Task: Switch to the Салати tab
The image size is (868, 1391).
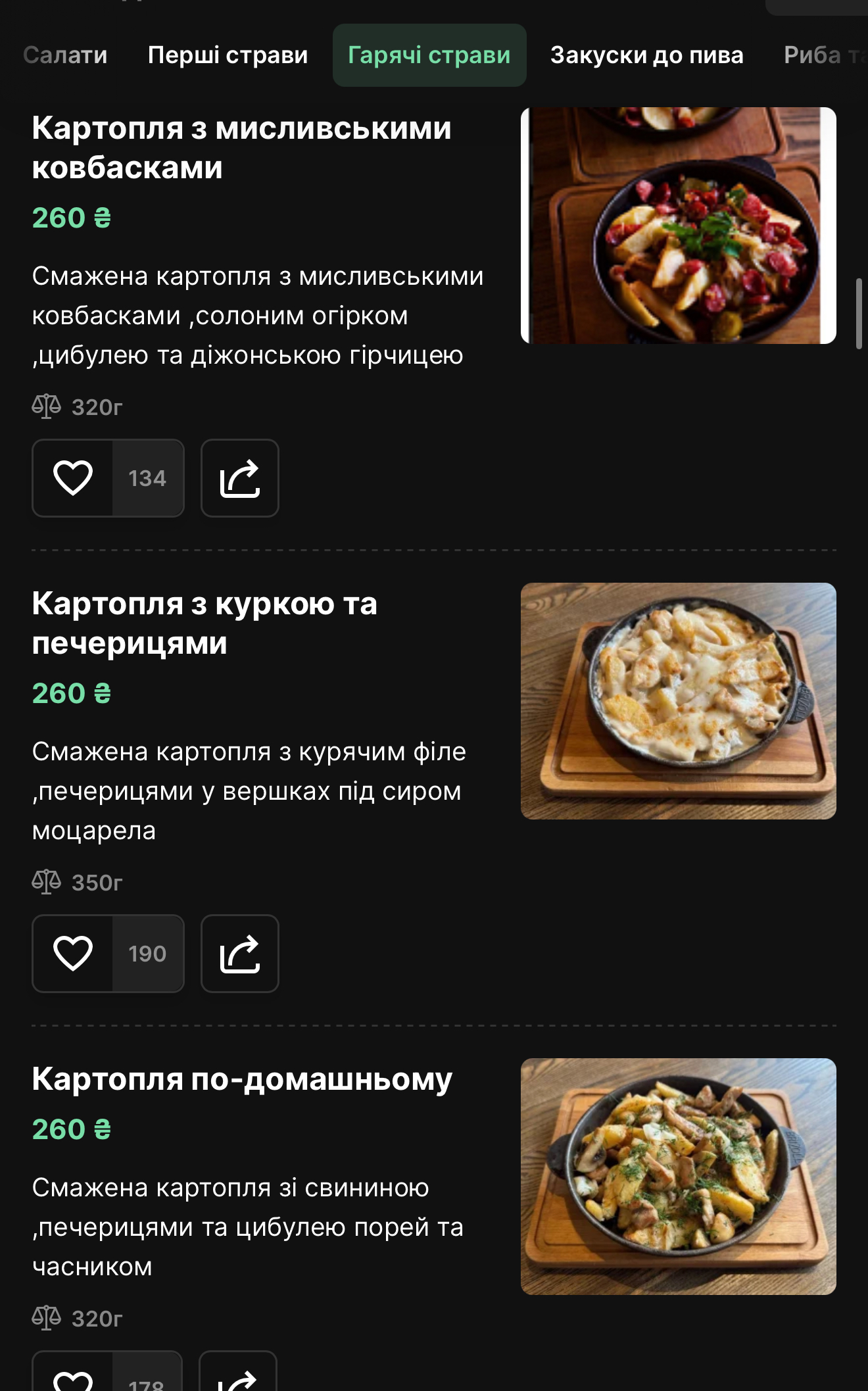Action: (65, 55)
